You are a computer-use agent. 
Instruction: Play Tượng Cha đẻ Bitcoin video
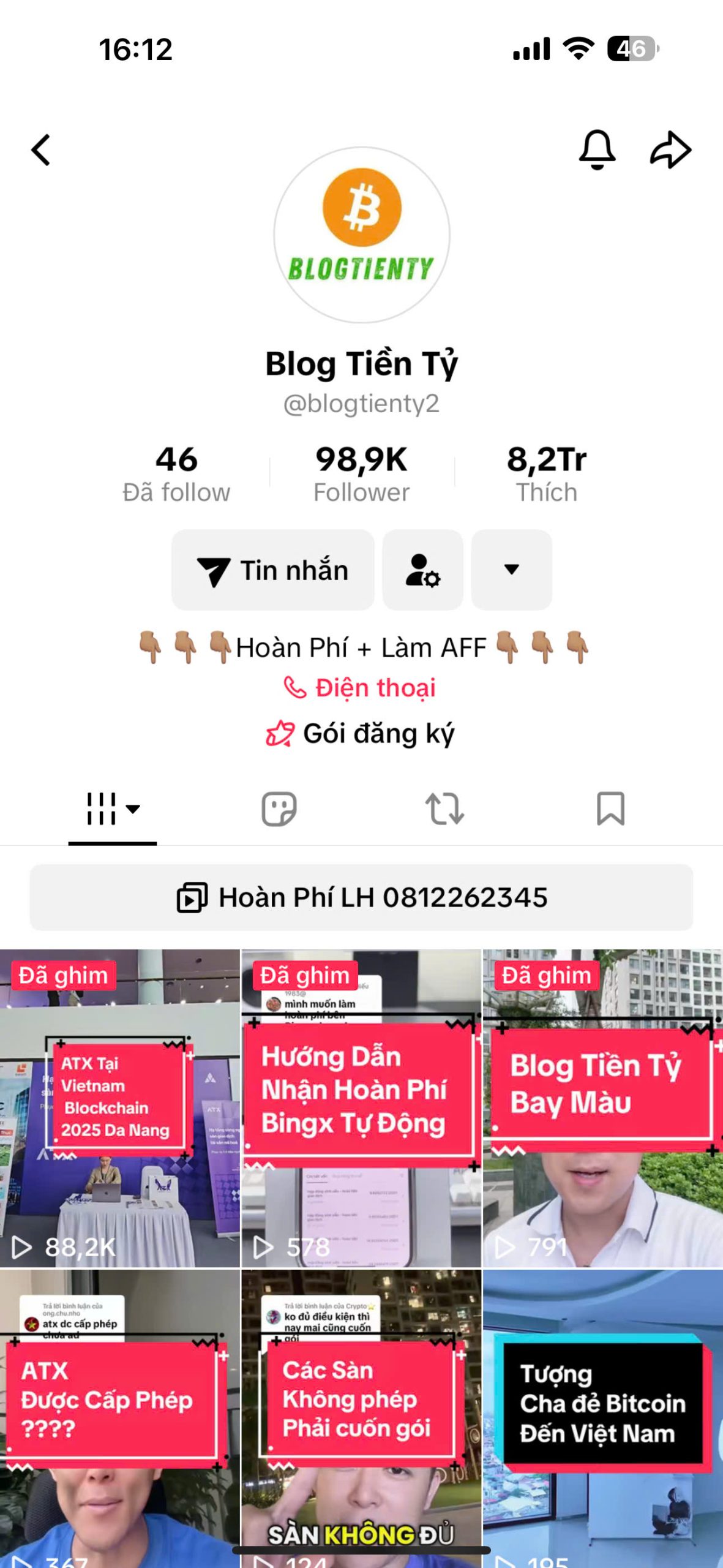pyautogui.click(x=602, y=1421)
